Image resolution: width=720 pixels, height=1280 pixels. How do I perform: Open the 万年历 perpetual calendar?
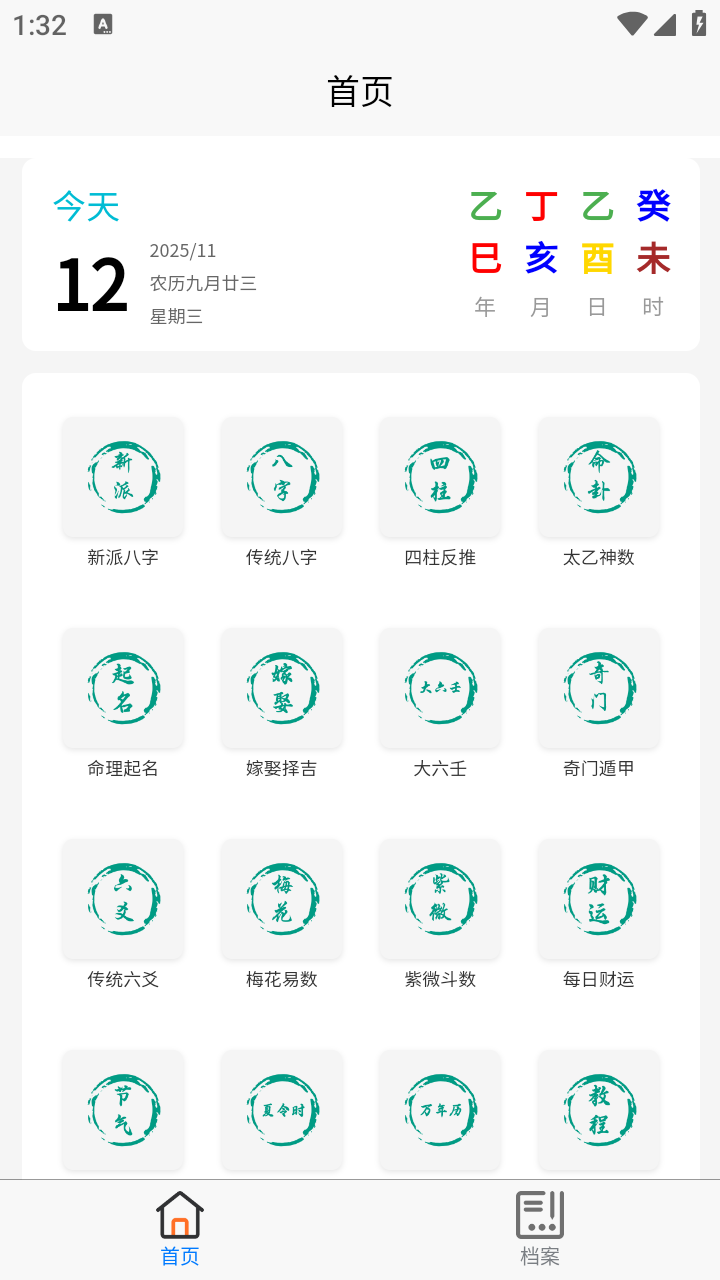tap(440, 1110)
